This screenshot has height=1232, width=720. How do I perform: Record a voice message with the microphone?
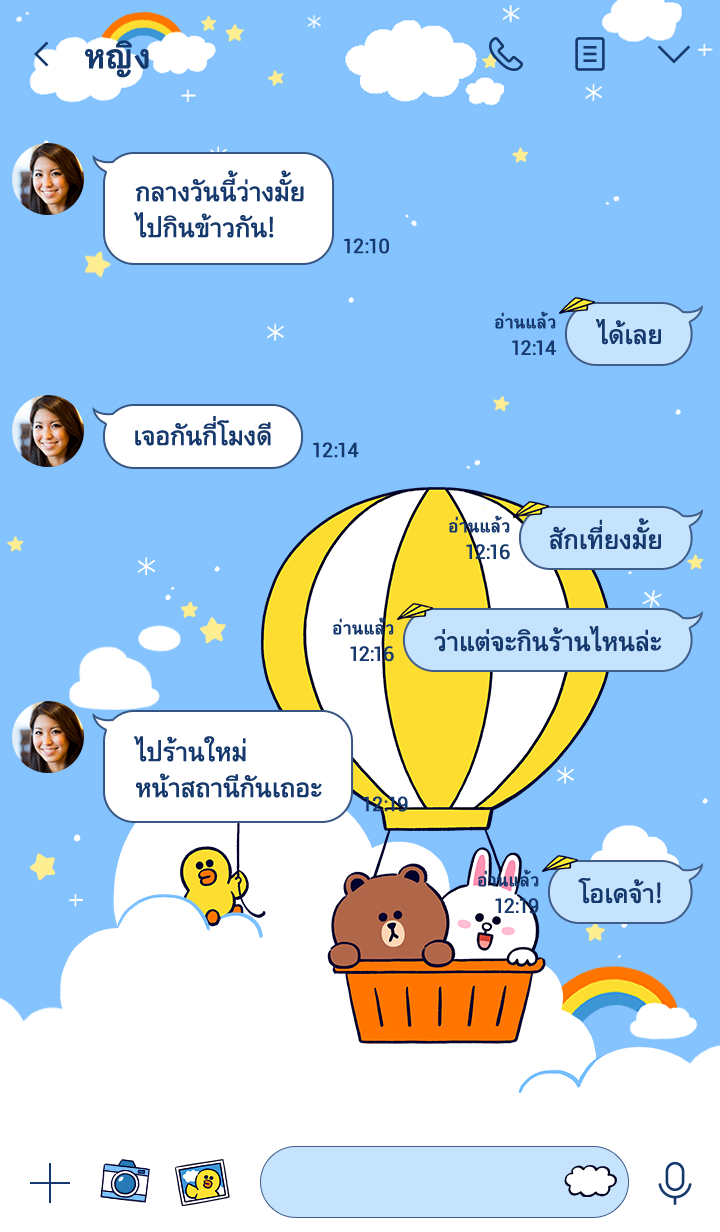click(675, 1182)
